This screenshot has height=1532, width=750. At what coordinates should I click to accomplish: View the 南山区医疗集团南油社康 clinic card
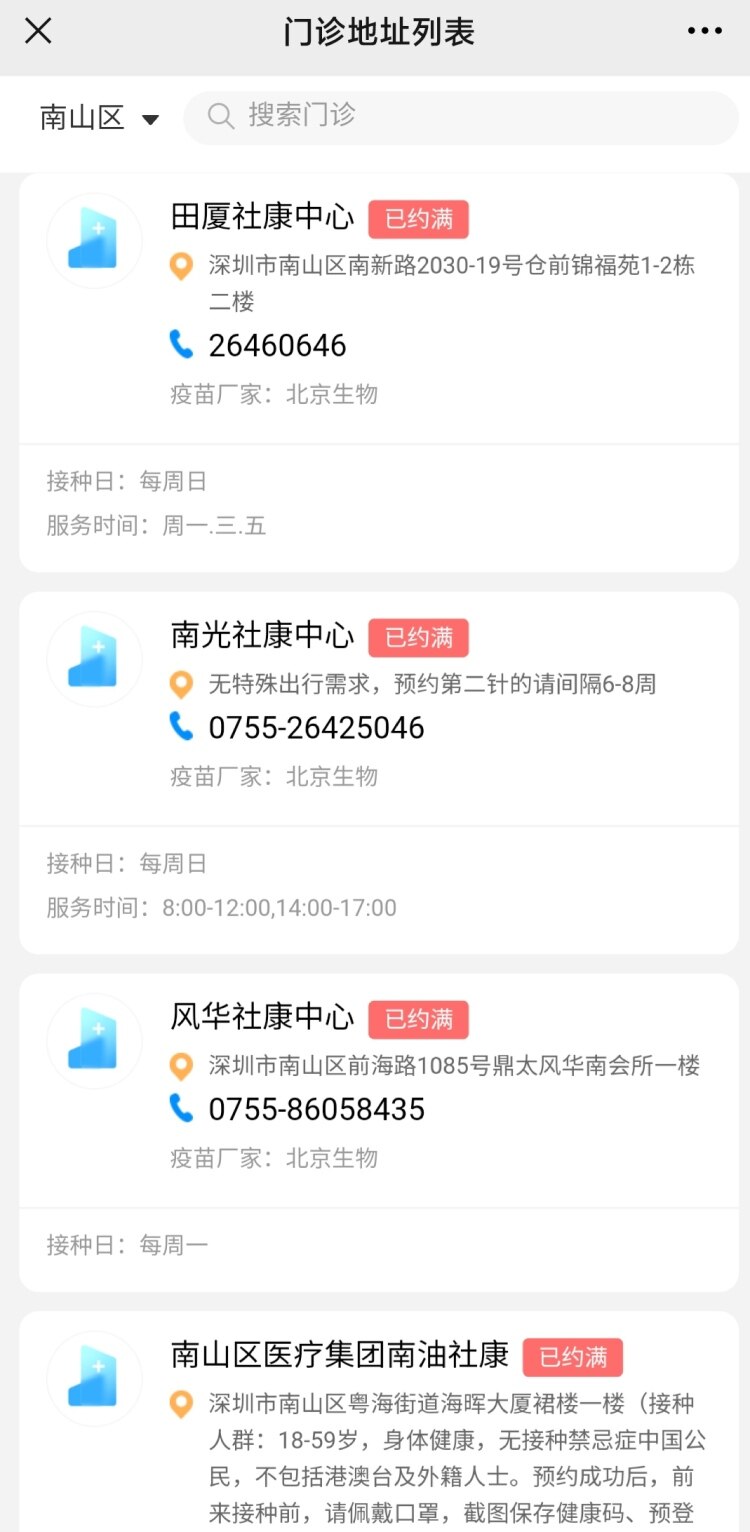pos(340,1355)
